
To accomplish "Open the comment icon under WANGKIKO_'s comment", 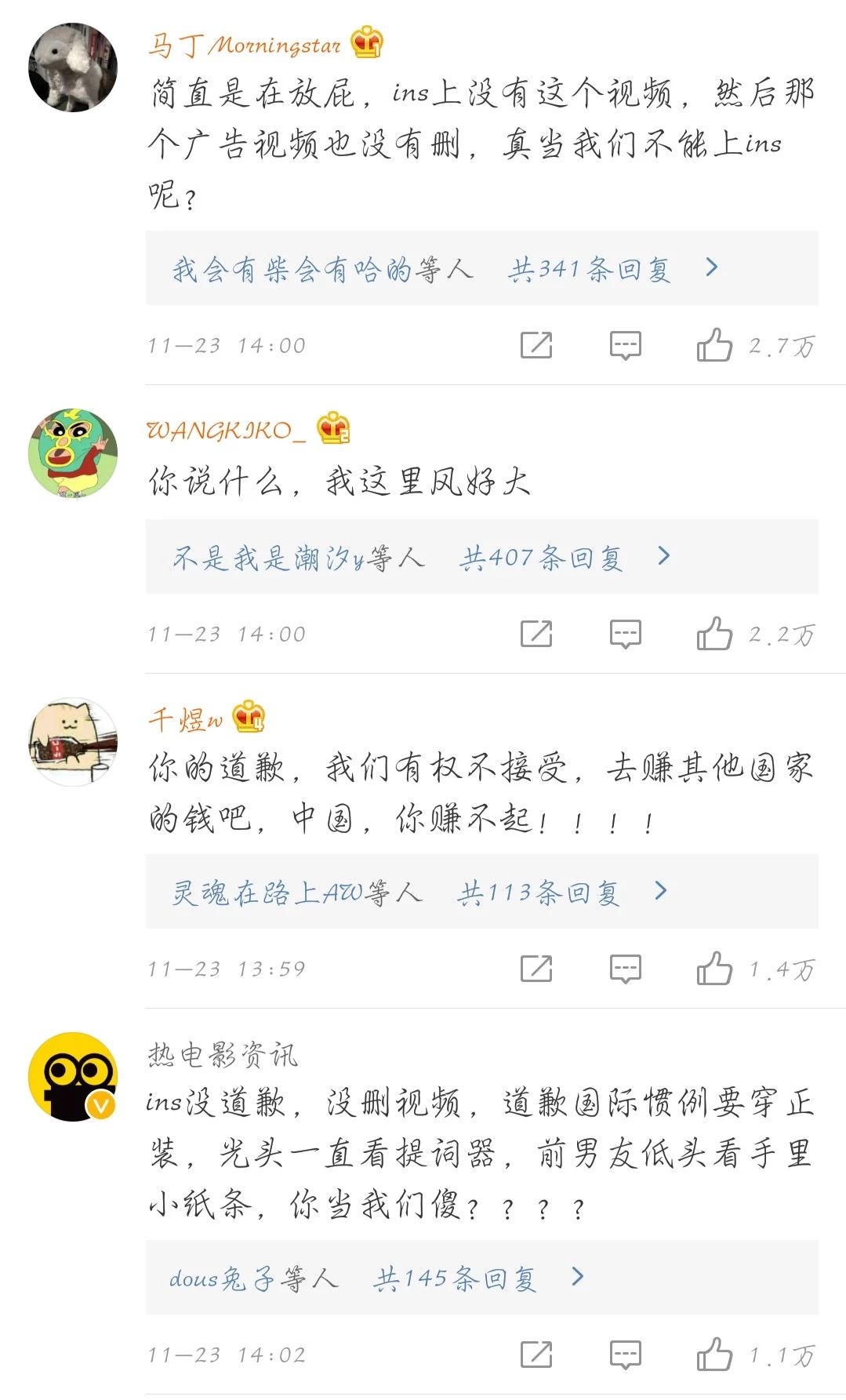I will click(x=624, y=632).
